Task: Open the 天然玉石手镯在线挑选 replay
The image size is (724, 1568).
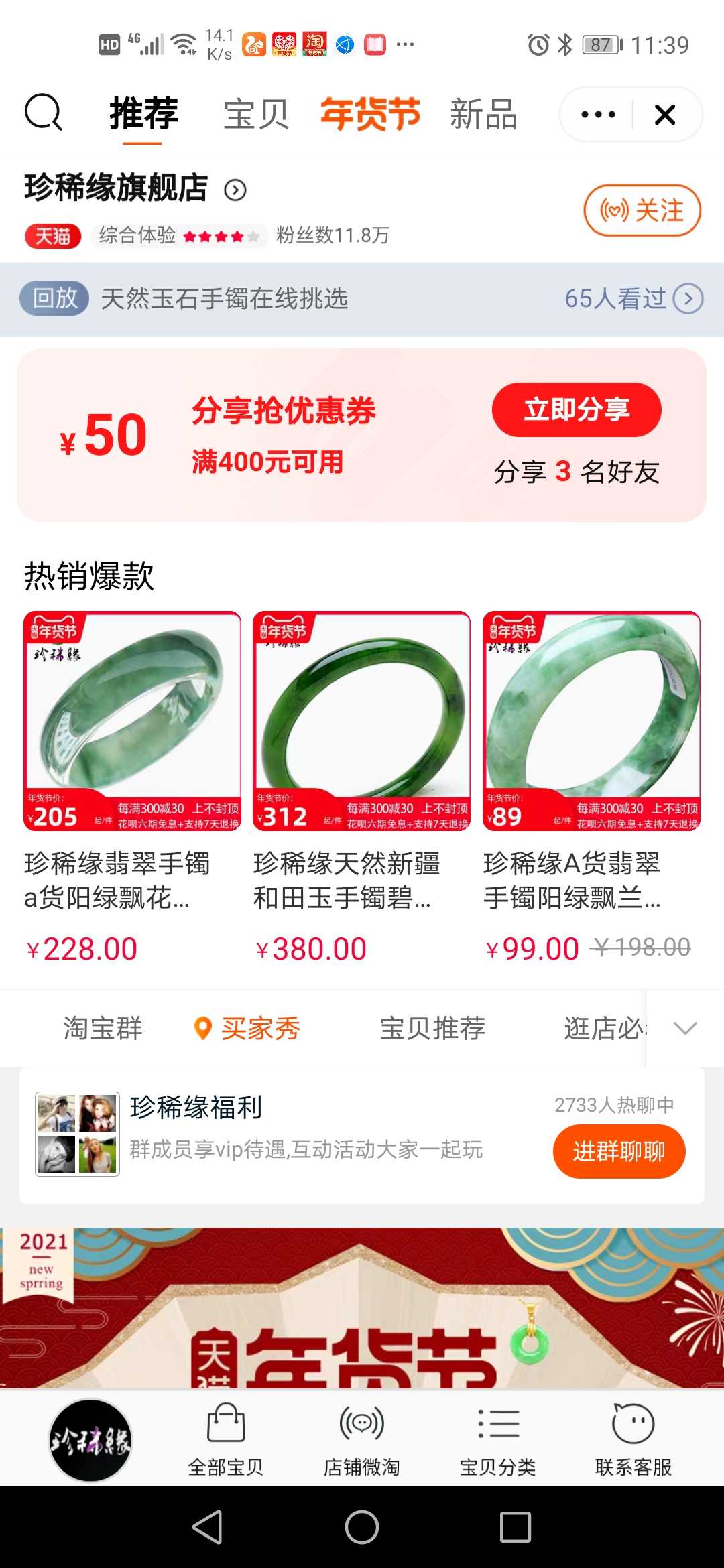Action: [x=362, y=299]
